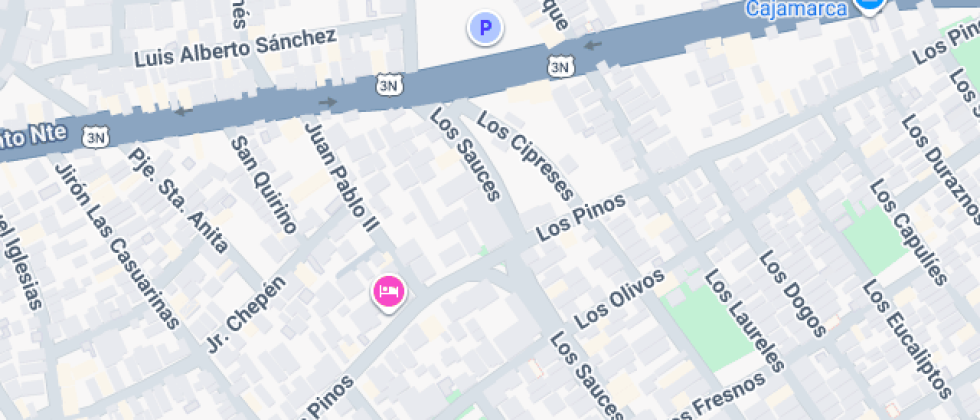The width and height of the screenshot is (980, 420).
Task: Select the blue parking marker
Action: click(486, 29)
